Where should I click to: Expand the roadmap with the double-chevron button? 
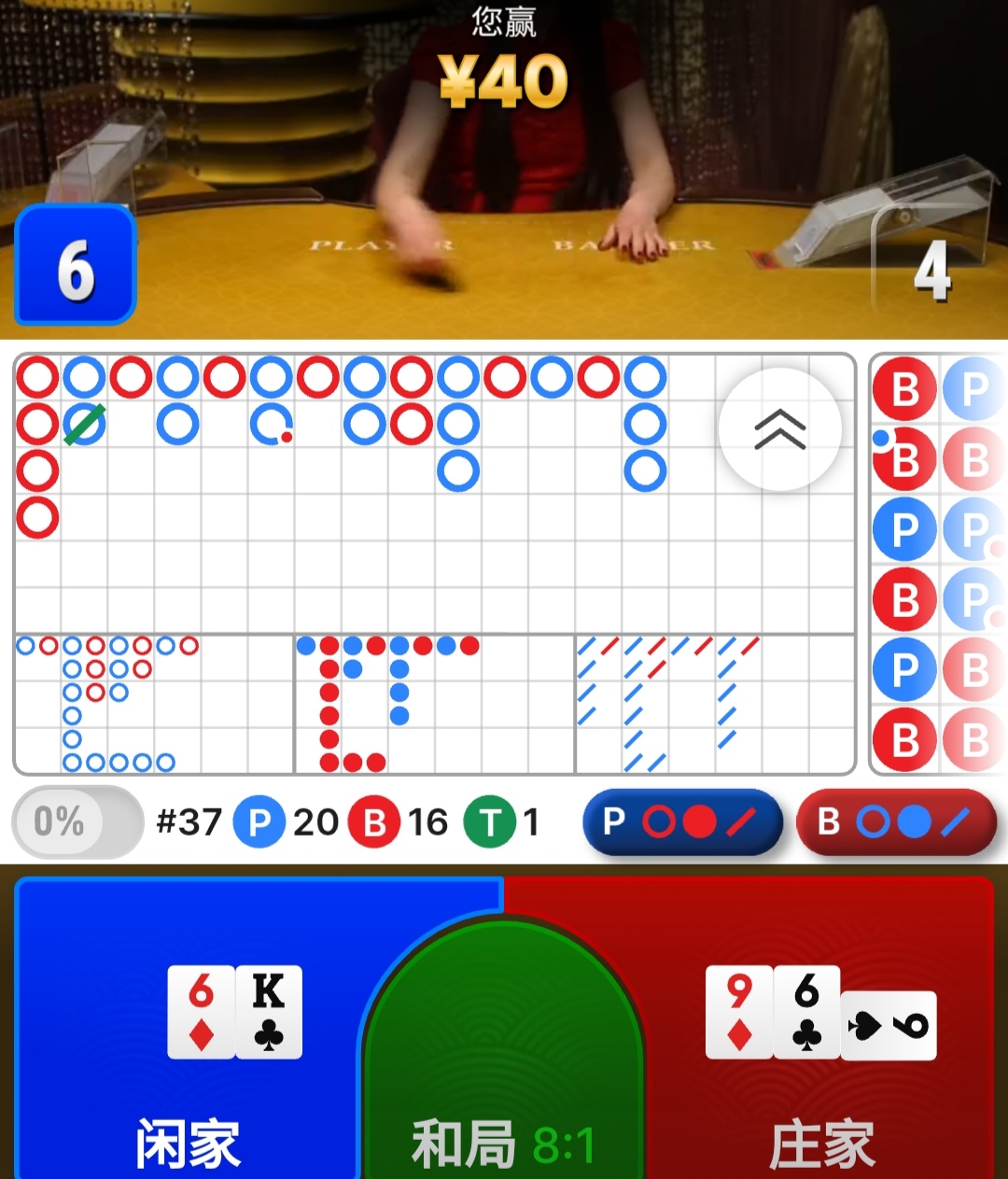pos(779,429)
